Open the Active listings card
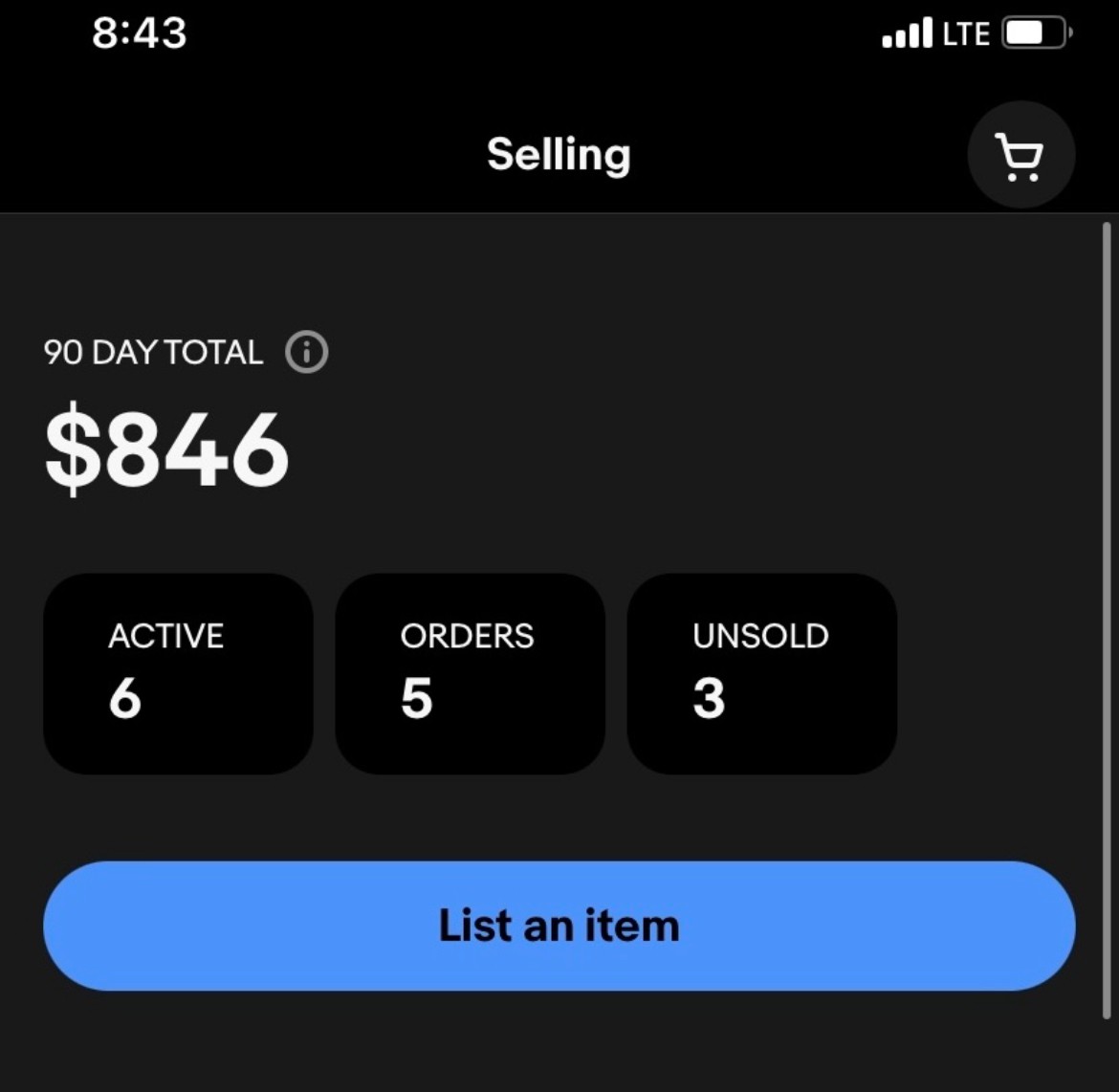 point(178,673)
